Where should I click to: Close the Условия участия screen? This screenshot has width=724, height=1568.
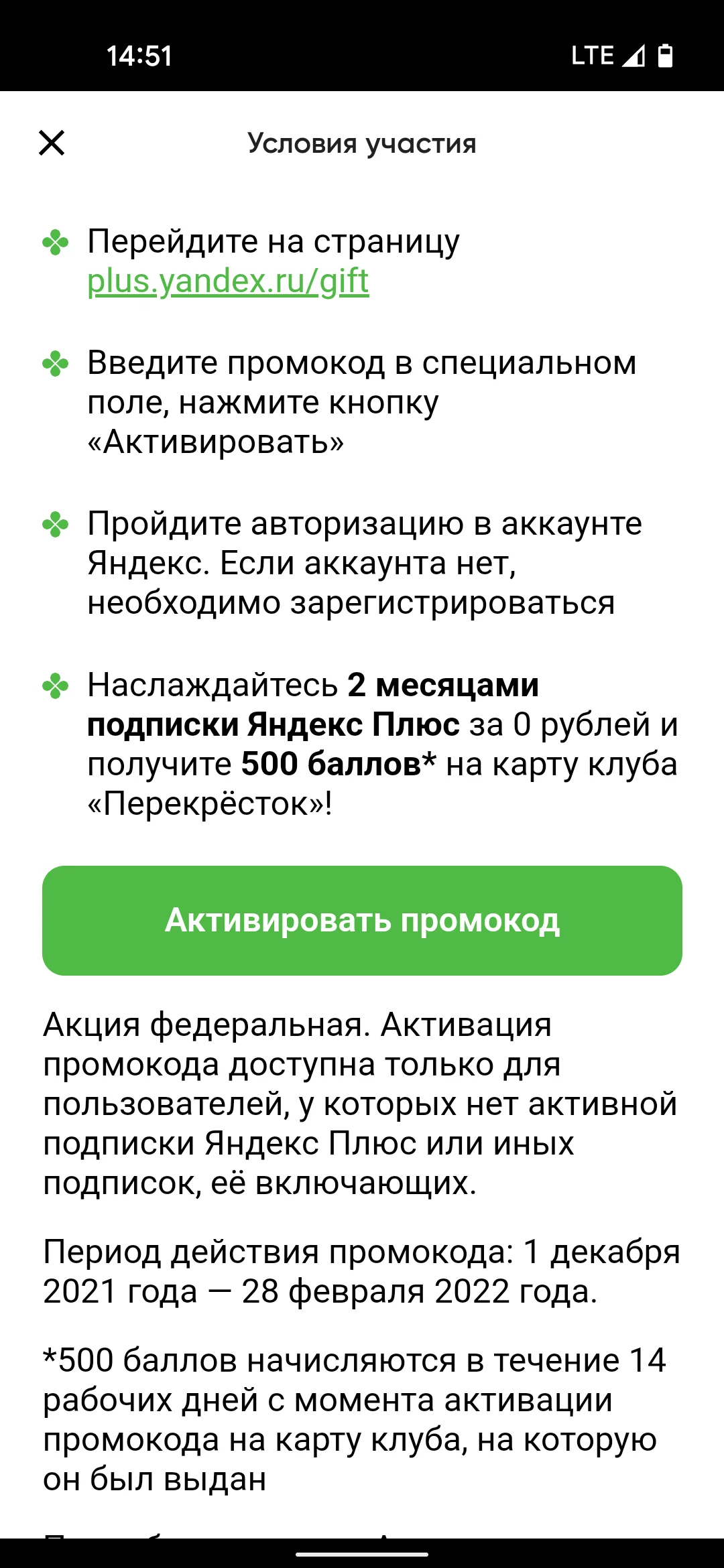coord(52,143)
